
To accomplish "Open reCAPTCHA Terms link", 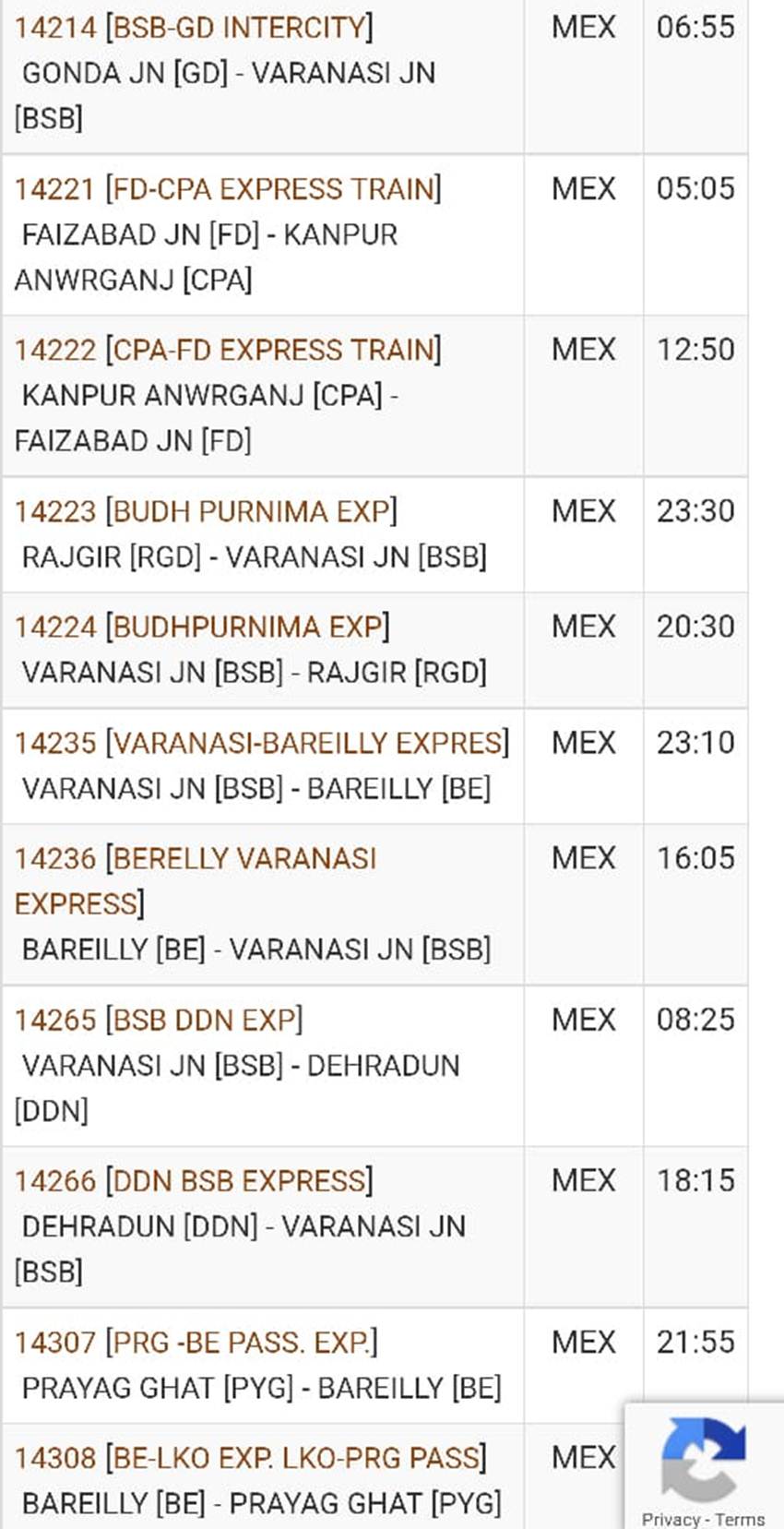I will click(x=740, y=1519).
